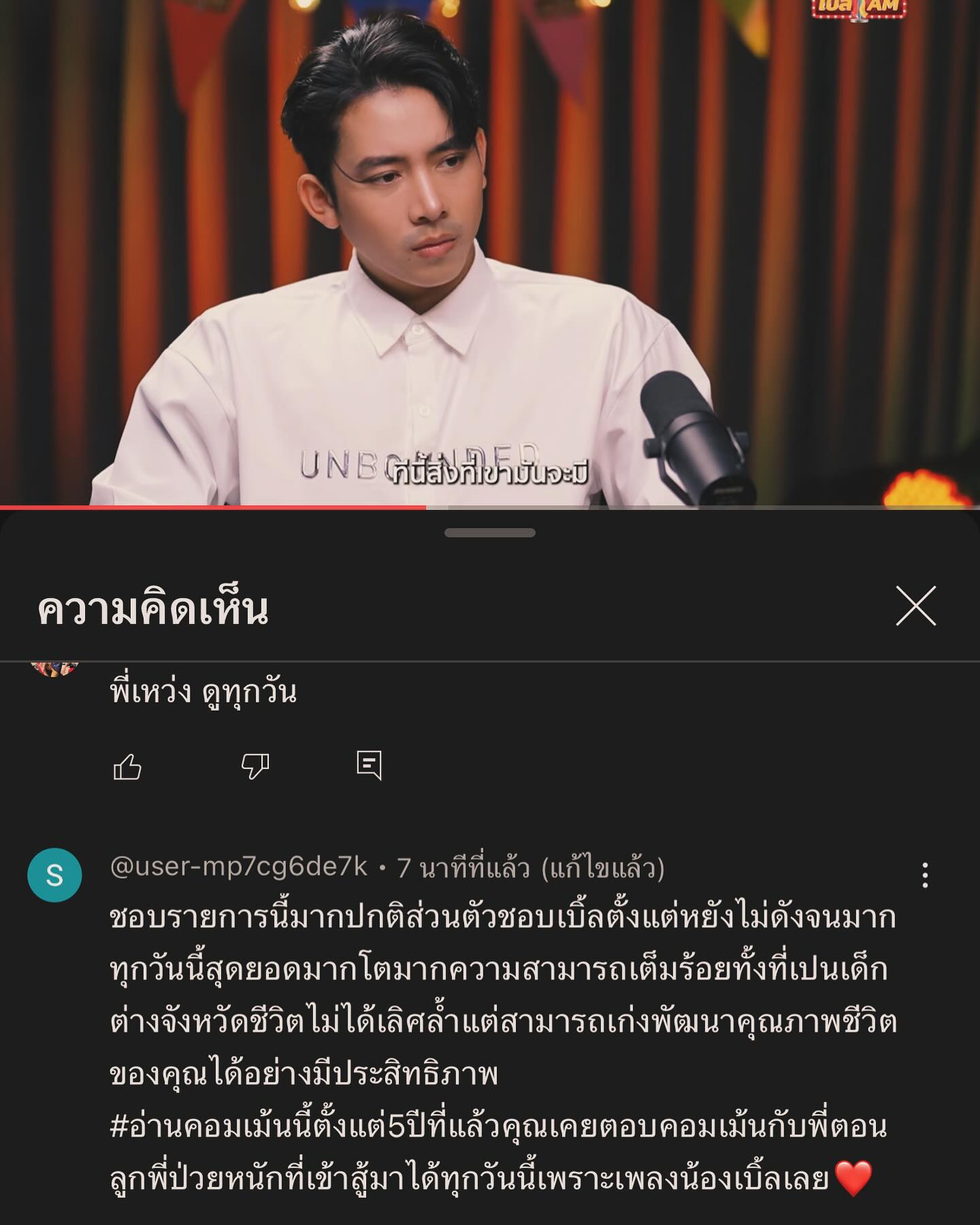Reply to the comment "พี่เหว่ง ดูทุกวัน"

[369, 766]
